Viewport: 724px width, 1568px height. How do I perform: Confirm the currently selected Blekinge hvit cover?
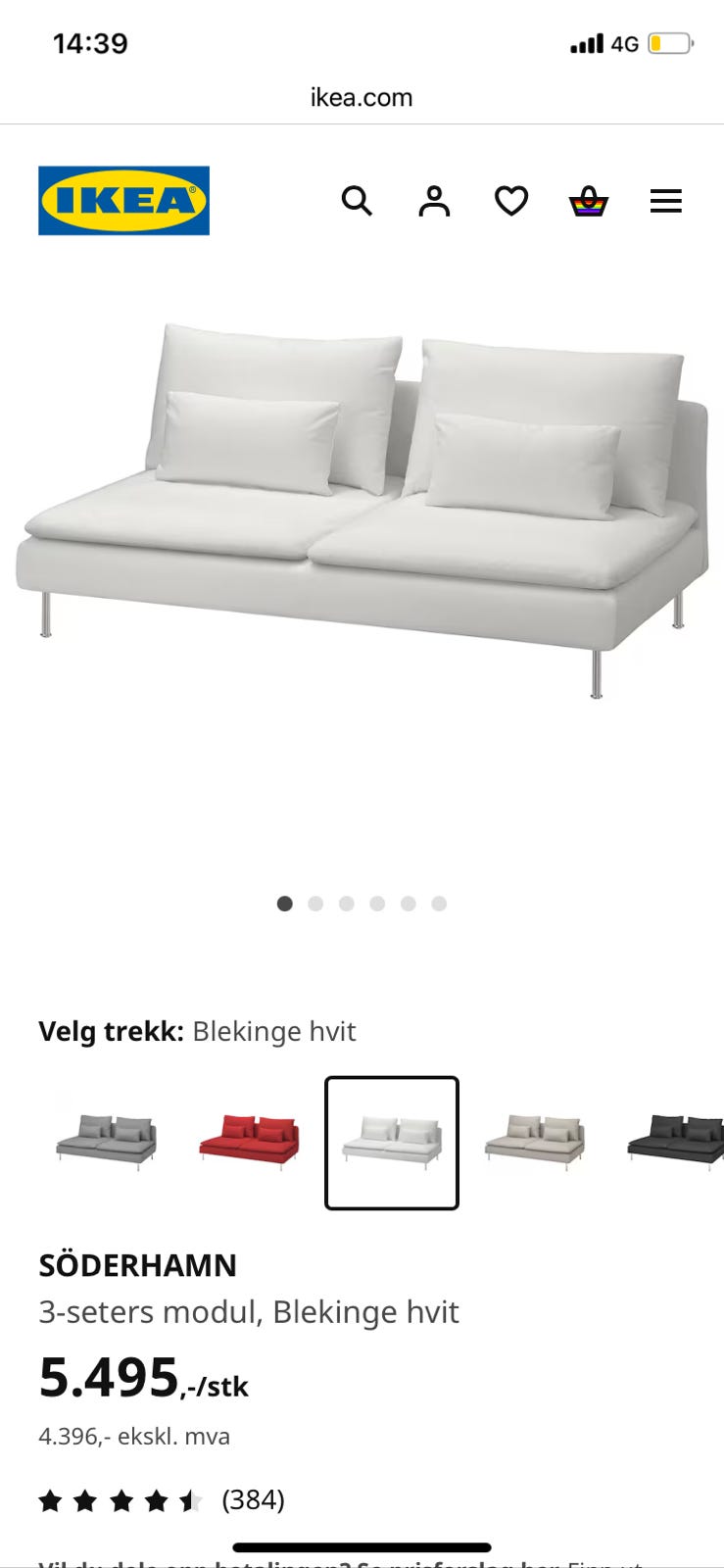(x=391, y=1143)
